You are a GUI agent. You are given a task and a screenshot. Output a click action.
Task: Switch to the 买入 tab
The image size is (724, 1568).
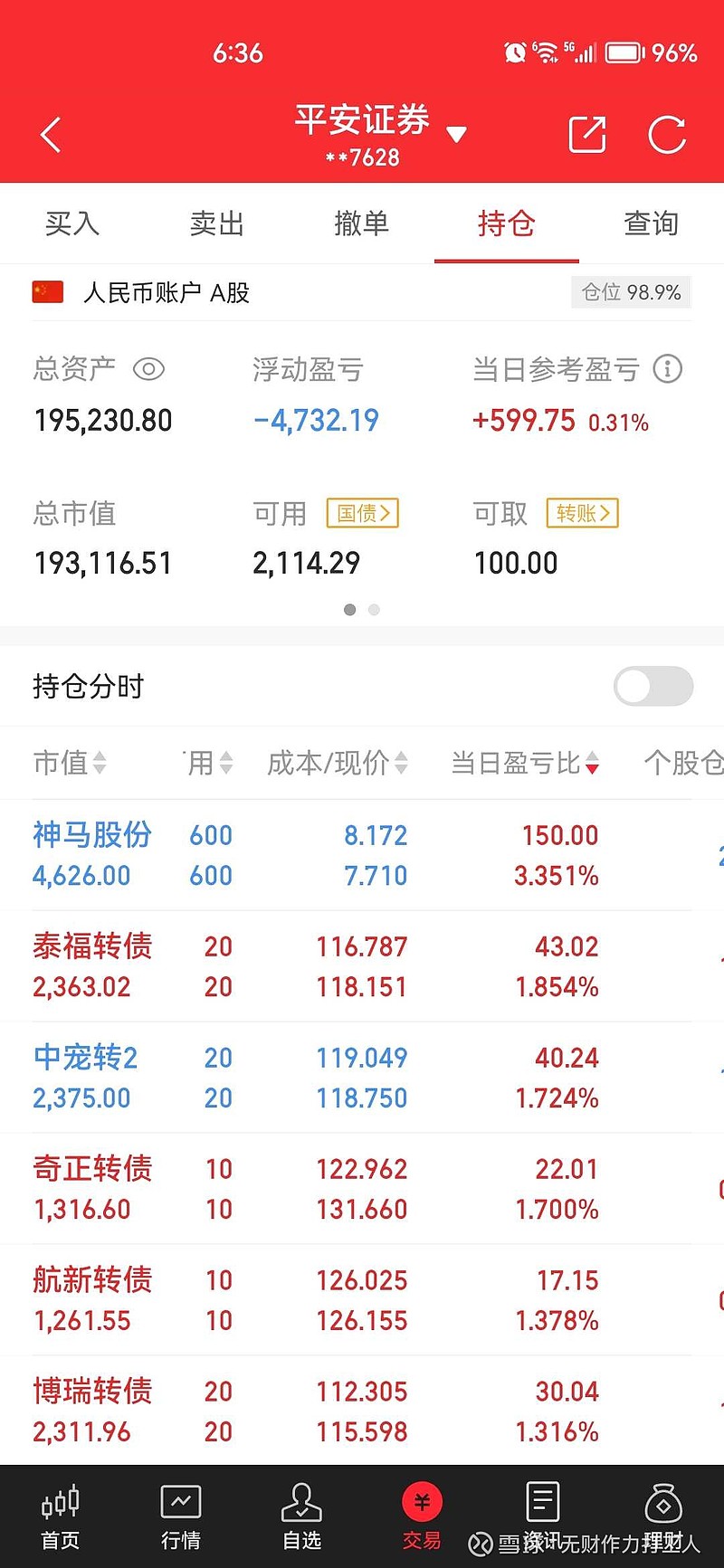(71, 223)
